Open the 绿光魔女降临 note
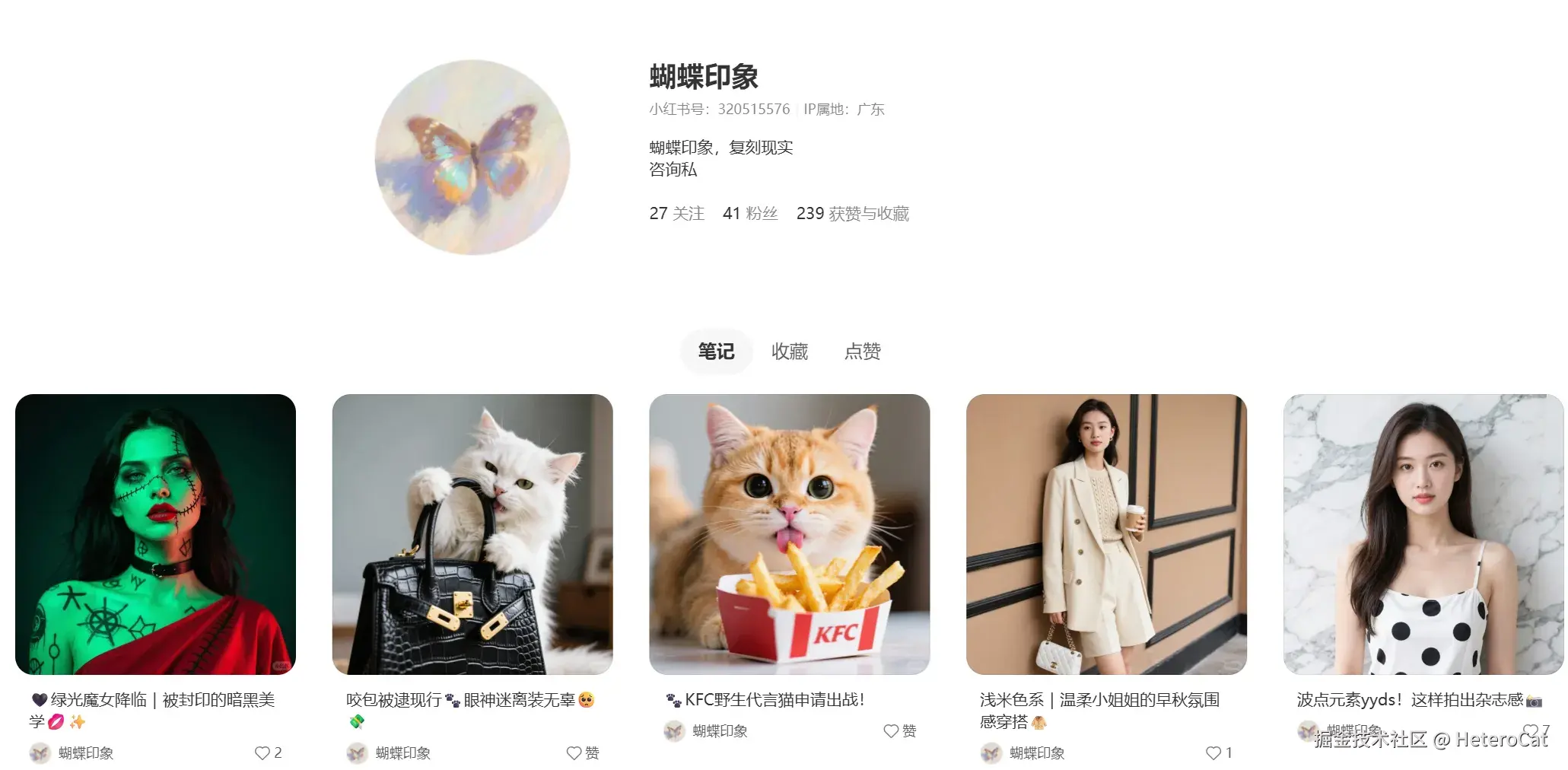Image resolution: width=1568 pixels, height=770 pixels. (155, 534)
